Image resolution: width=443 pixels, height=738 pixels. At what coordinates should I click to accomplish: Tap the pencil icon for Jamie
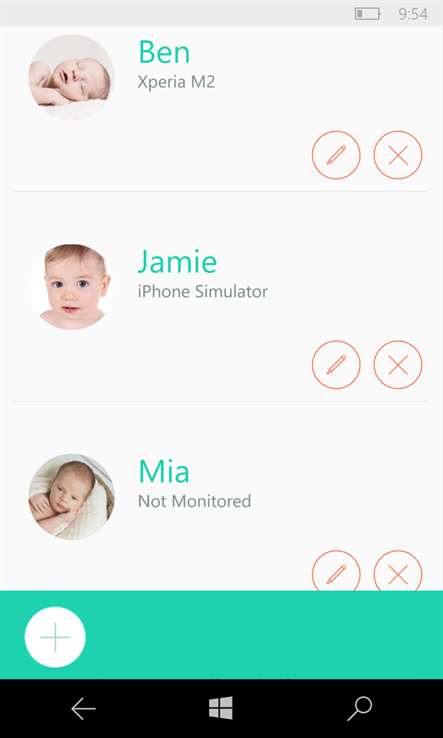click(x=336, y=365)
